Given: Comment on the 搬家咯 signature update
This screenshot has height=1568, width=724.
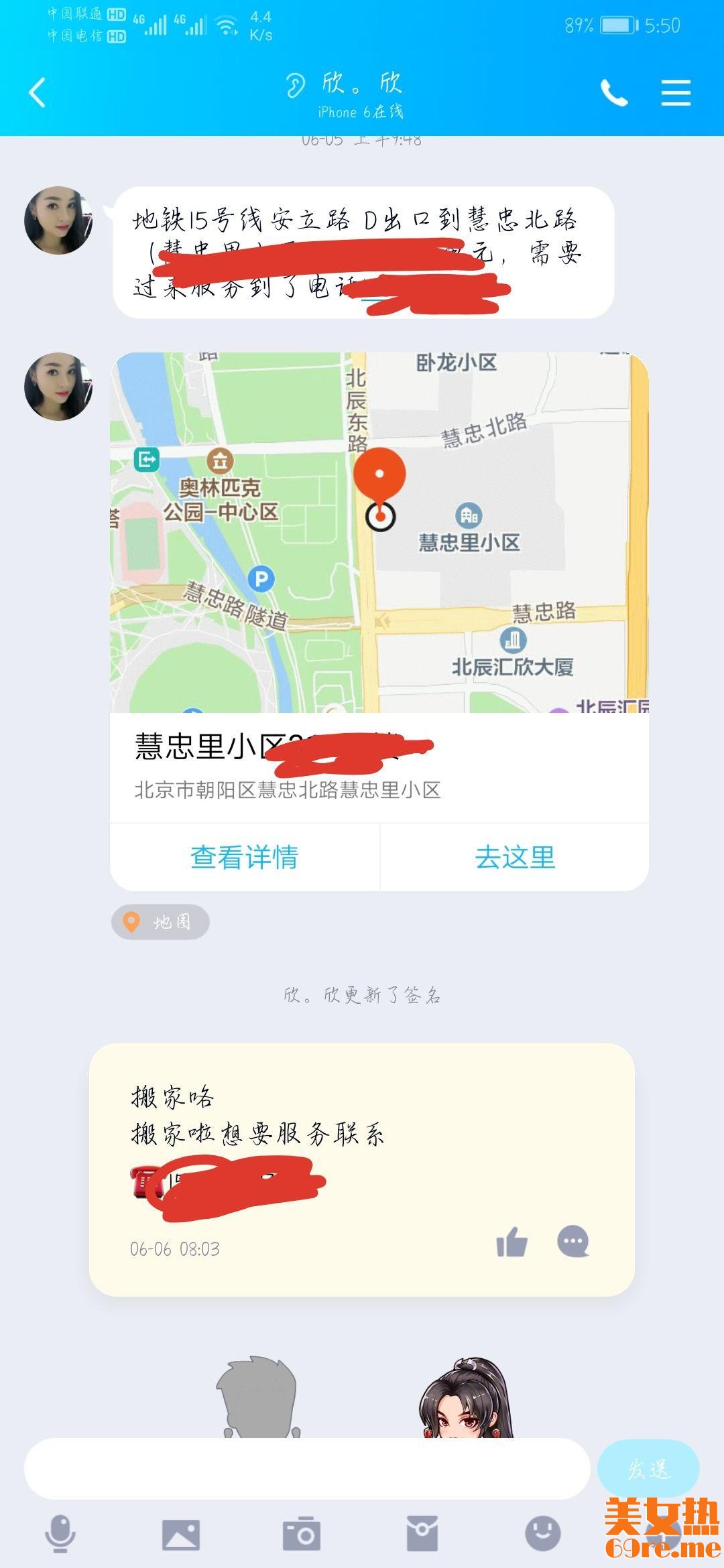Looking at the screenshot, I should [x=573, y=1242].
